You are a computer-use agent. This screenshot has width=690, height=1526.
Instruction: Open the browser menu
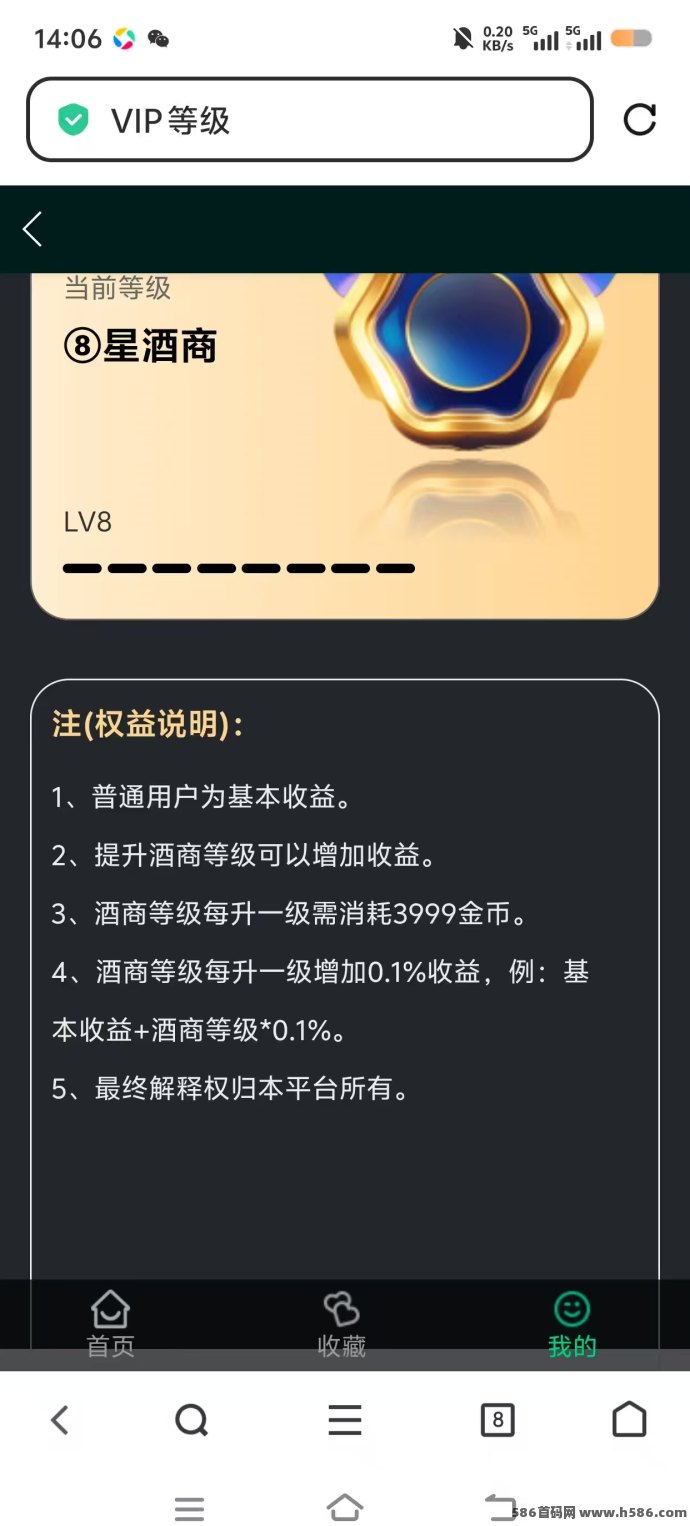point(345,1419)
